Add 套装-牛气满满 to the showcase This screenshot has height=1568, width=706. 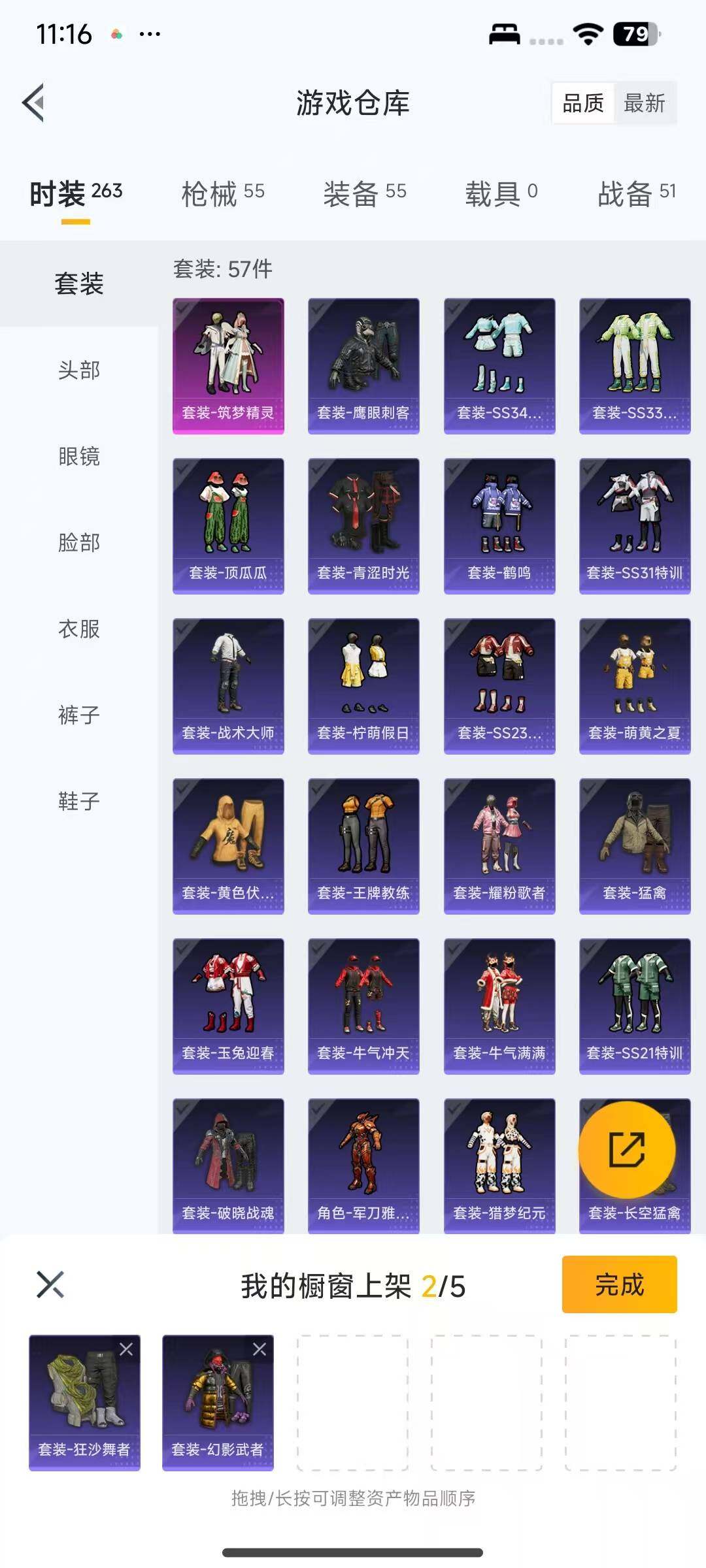[499, 1006]
